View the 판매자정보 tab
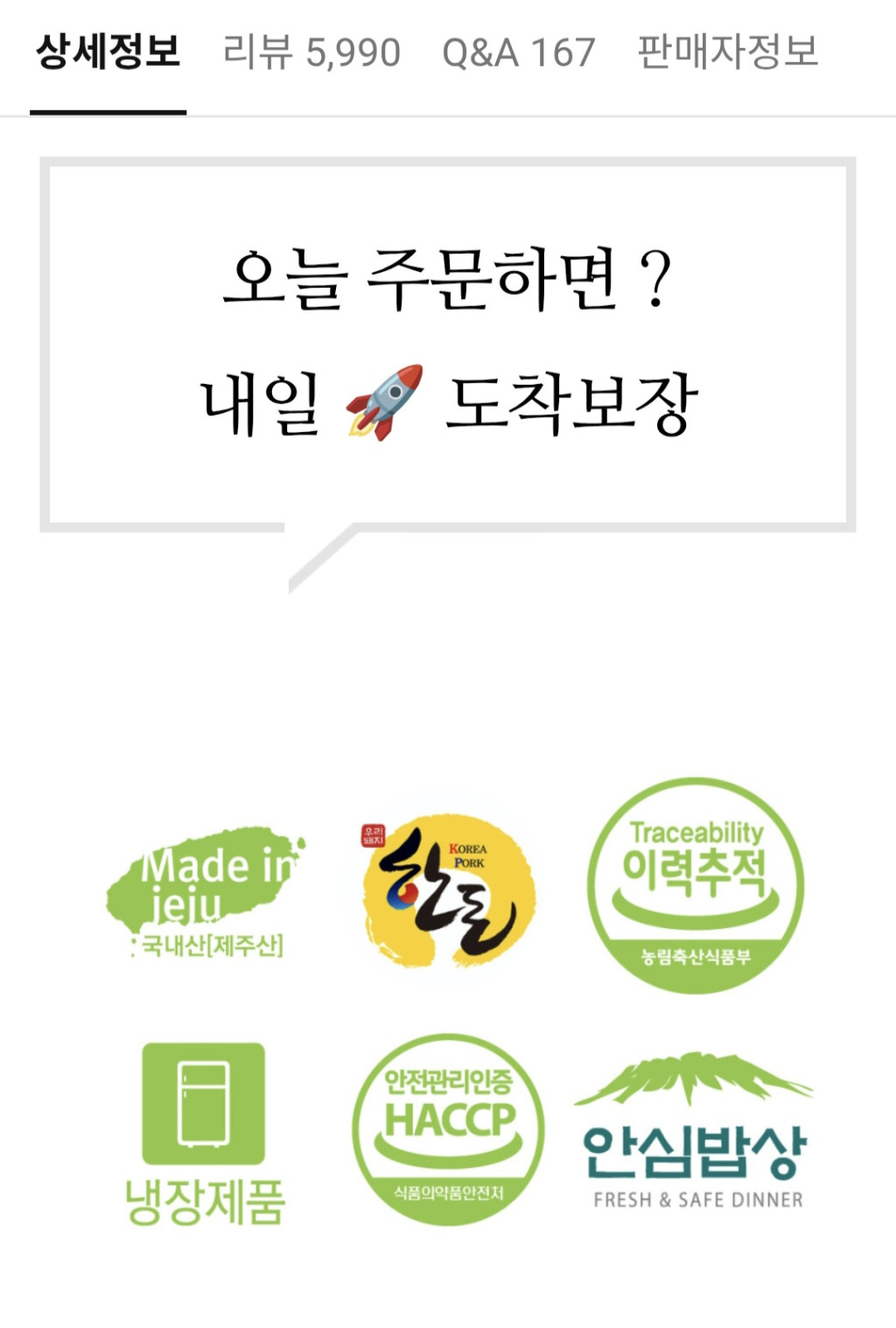The image size is (896, 1328). pos(727,52)
